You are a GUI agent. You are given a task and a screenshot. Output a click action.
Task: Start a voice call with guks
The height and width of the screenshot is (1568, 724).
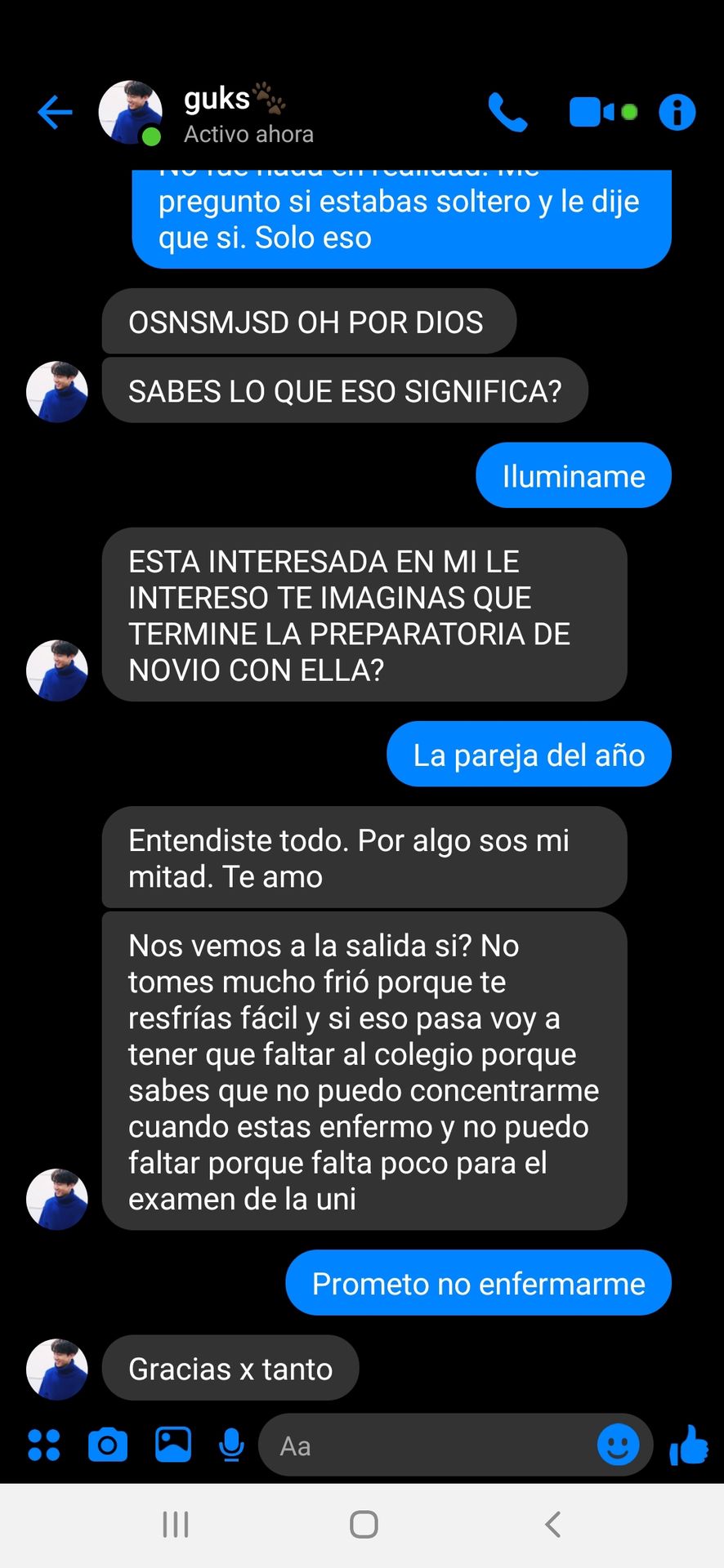507,113
